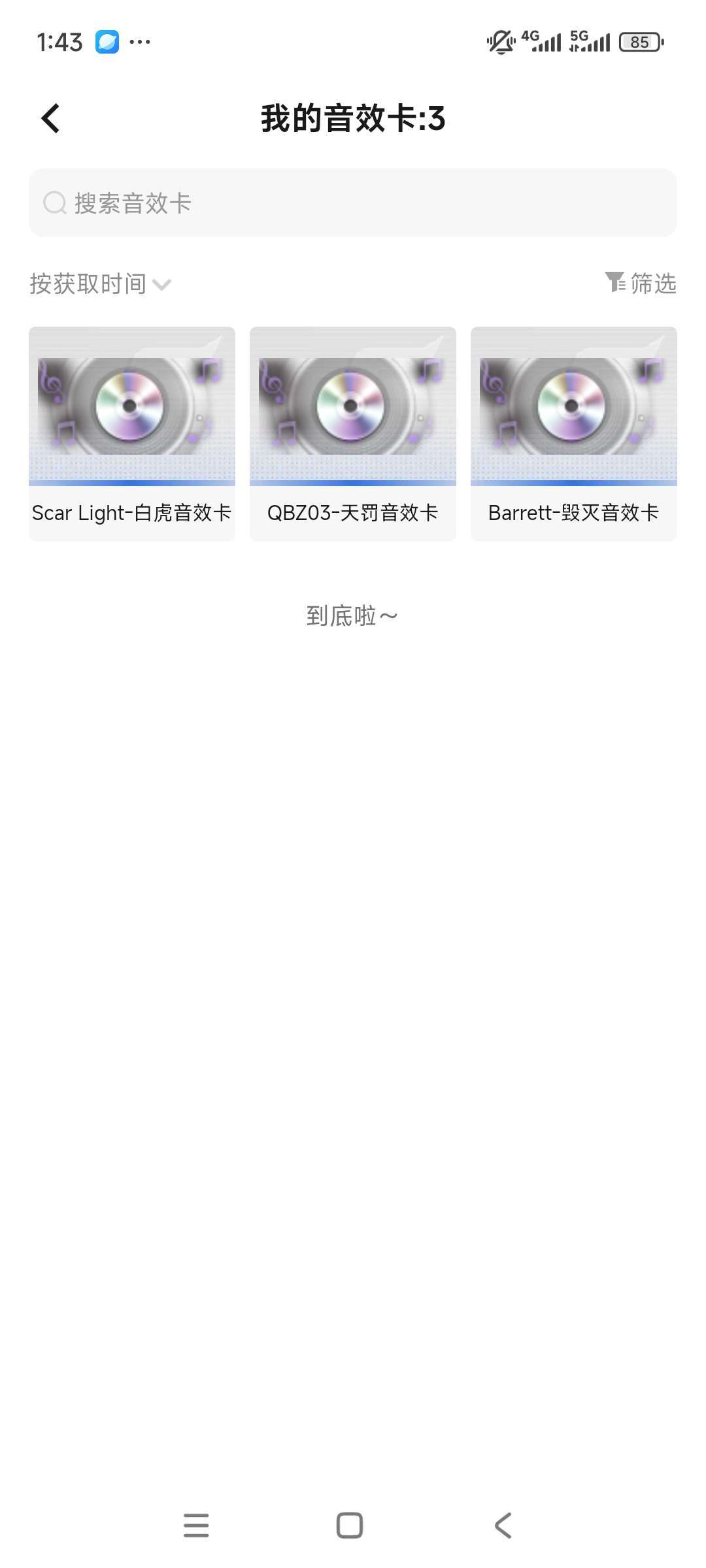Click the status bar mute icon
Screen dimensions: 706x1568
pos(499,41)
